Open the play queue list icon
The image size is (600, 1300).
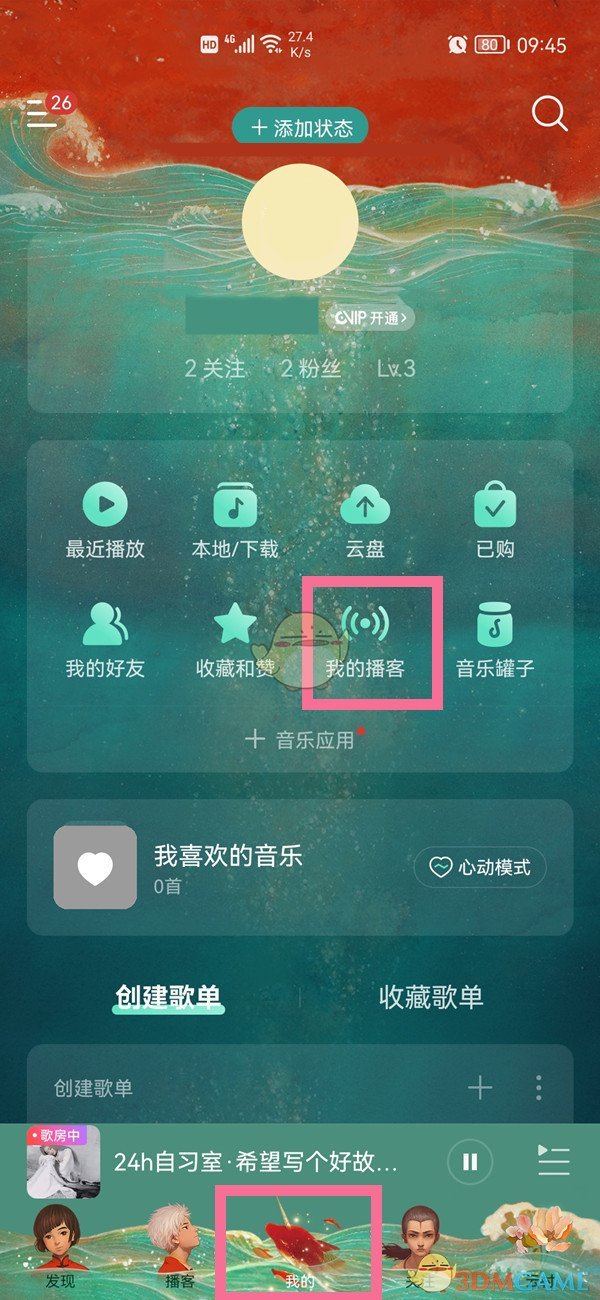tap(553, 1161)
